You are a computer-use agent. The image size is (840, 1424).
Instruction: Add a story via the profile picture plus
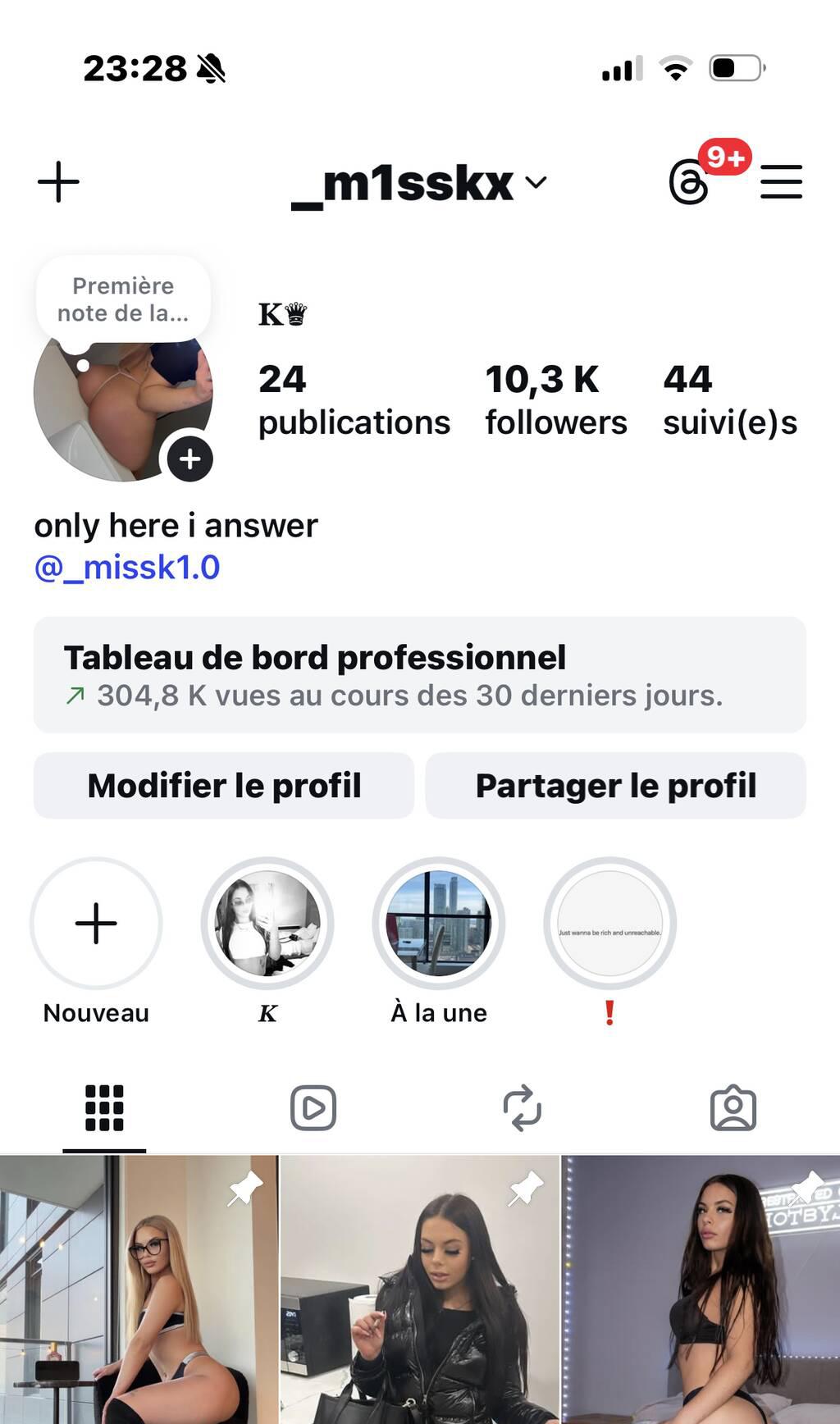190,459
